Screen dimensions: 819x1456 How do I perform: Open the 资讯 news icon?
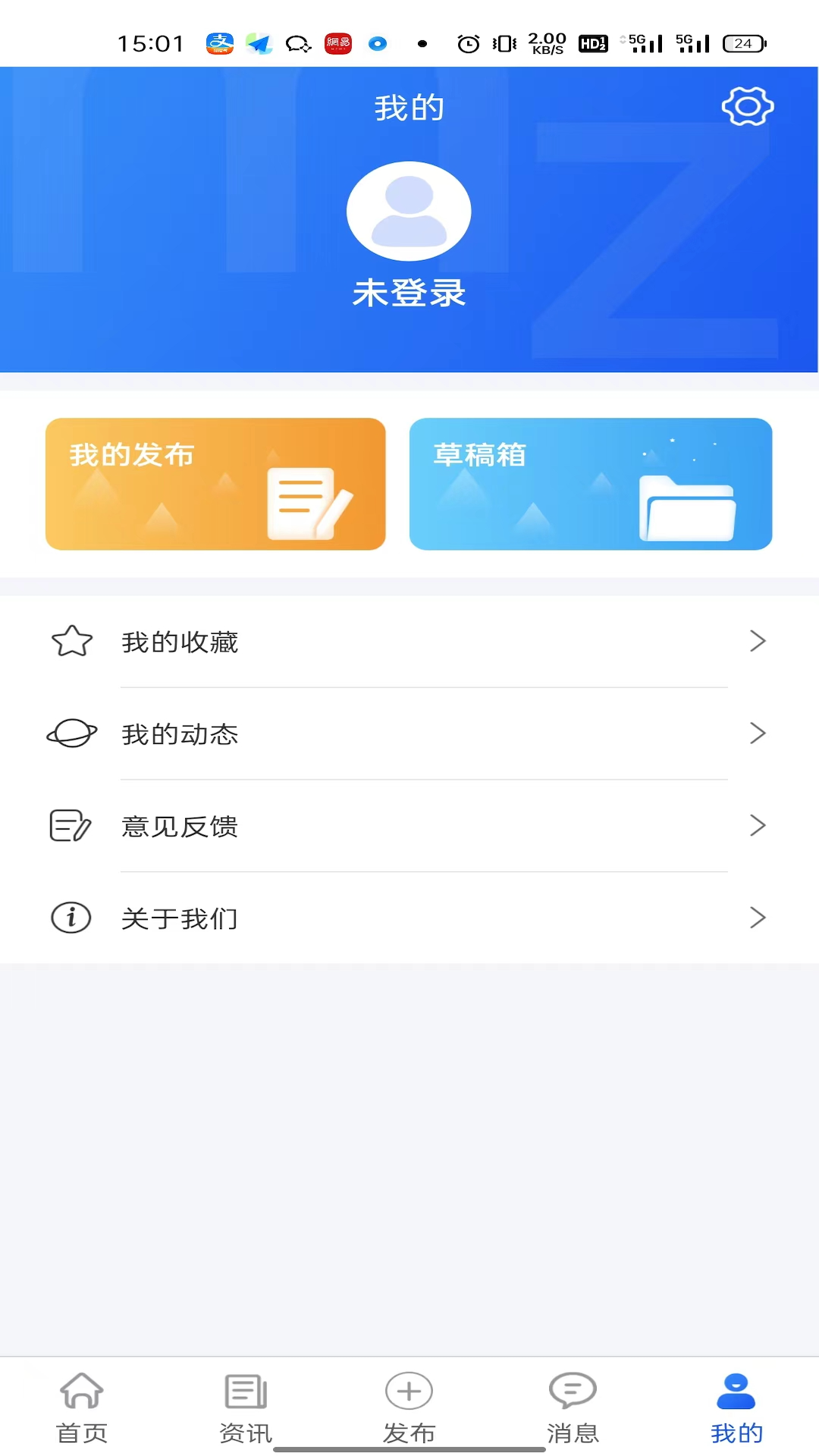point(244,1392)
